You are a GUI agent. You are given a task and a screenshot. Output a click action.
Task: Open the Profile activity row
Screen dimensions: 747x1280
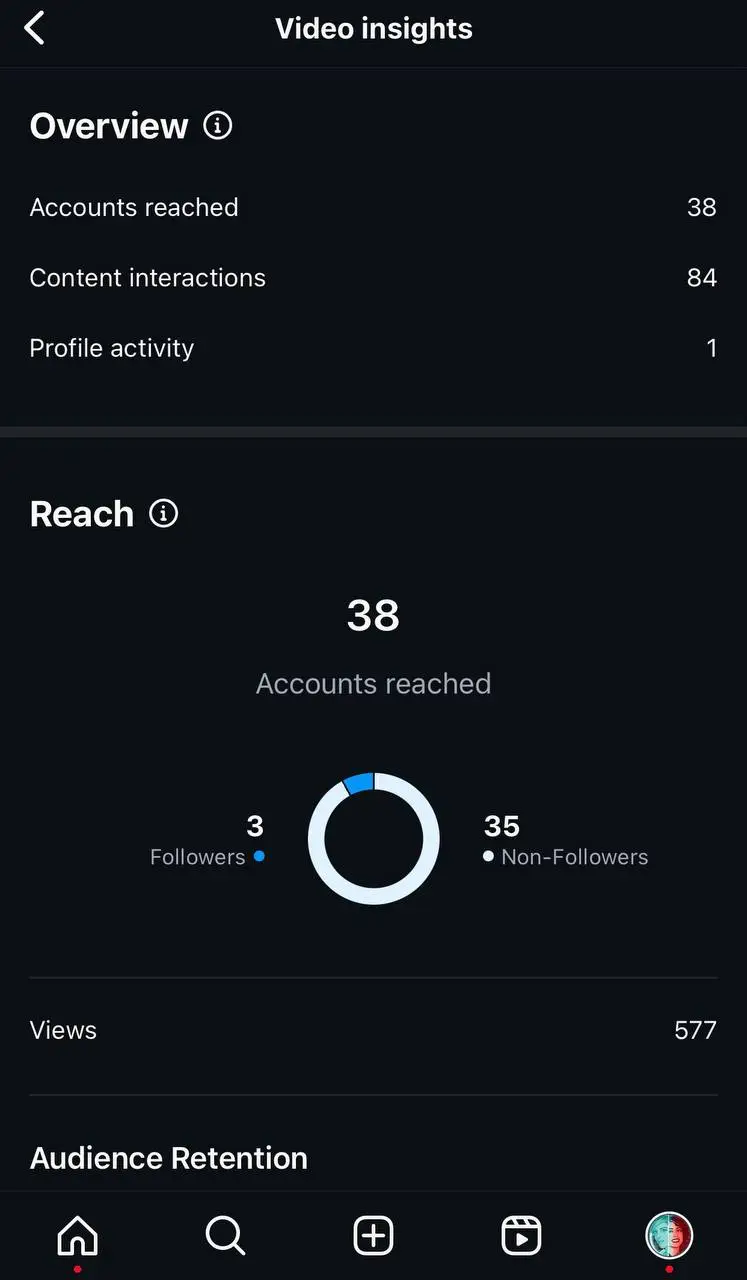(373, 348)
